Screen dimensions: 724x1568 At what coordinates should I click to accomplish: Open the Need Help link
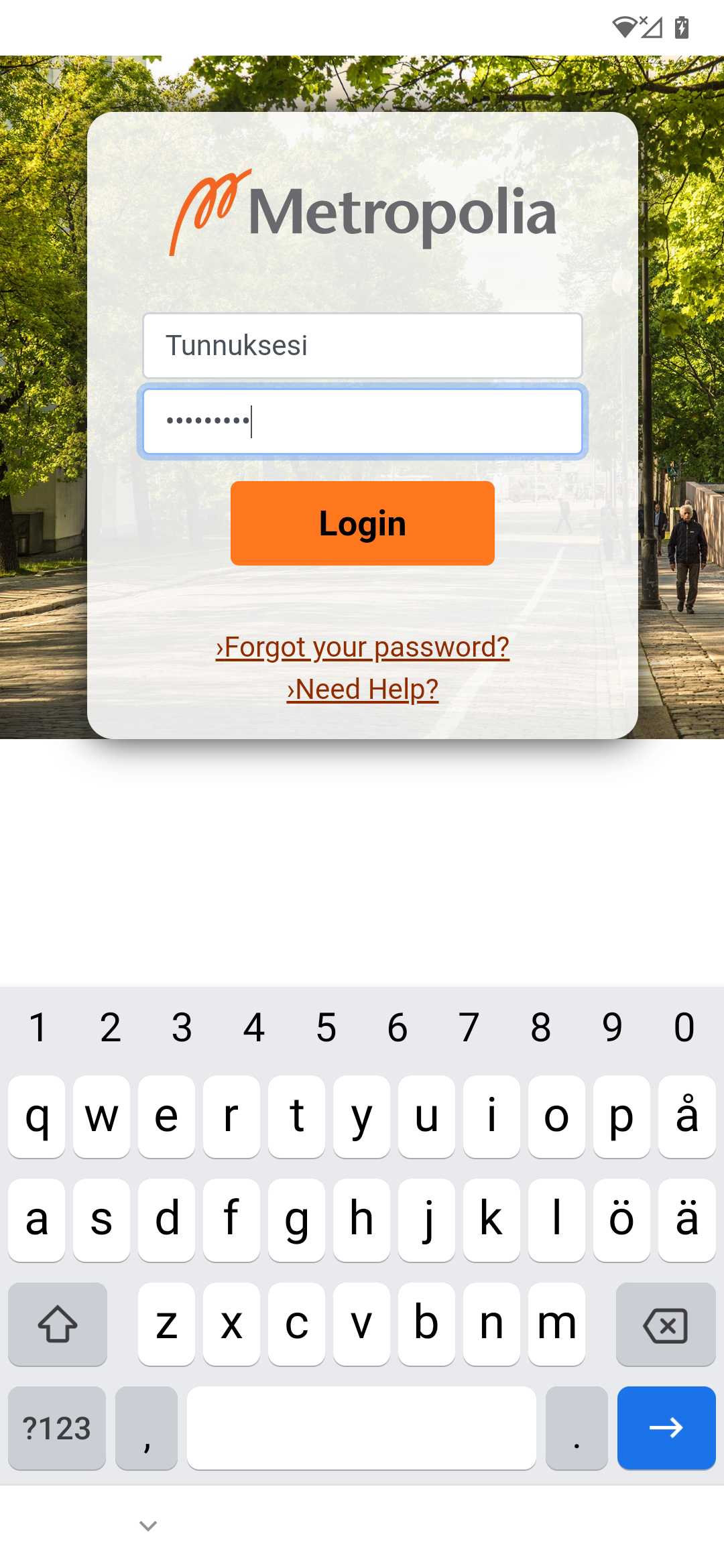[x=362, y=690]
